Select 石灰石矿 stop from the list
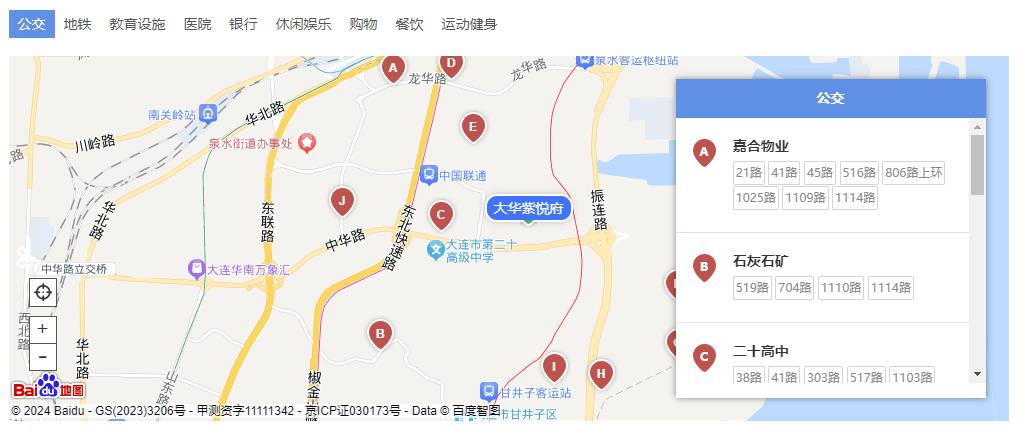 (x=760, y=262)
